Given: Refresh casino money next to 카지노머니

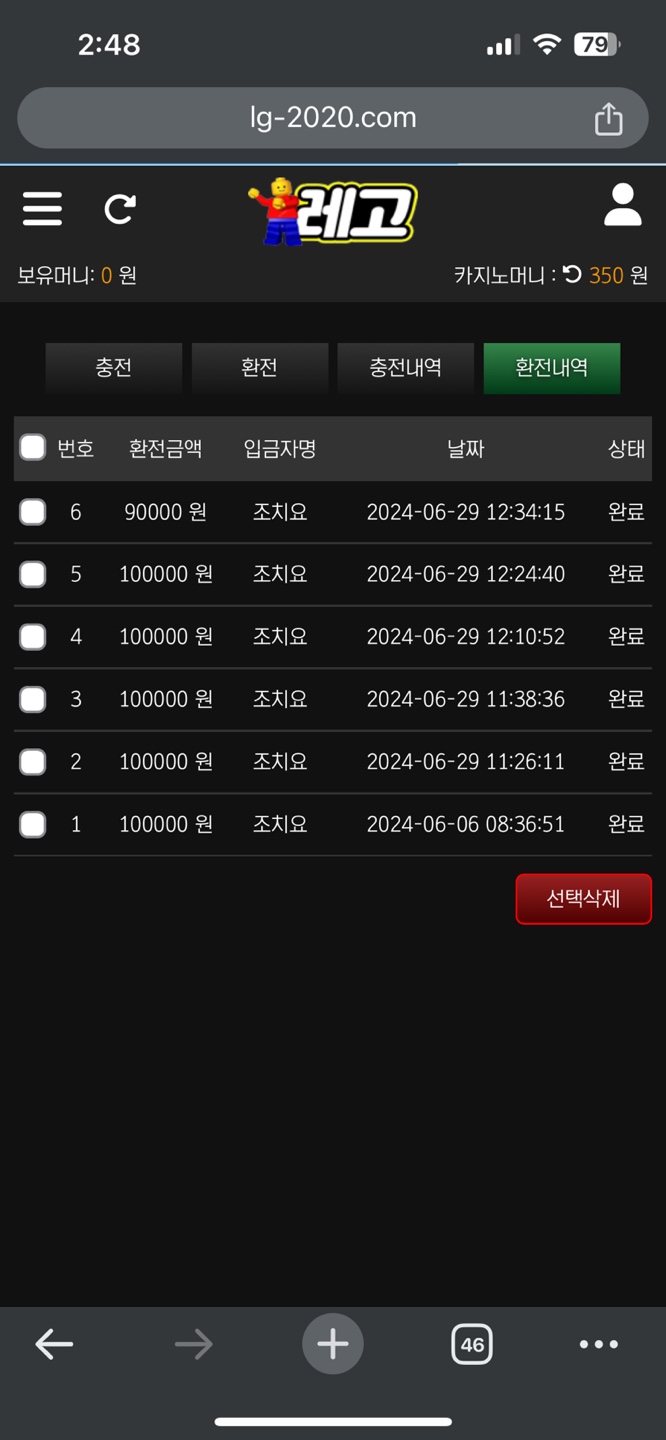Looking at the screenshot, I should point(572,274).
